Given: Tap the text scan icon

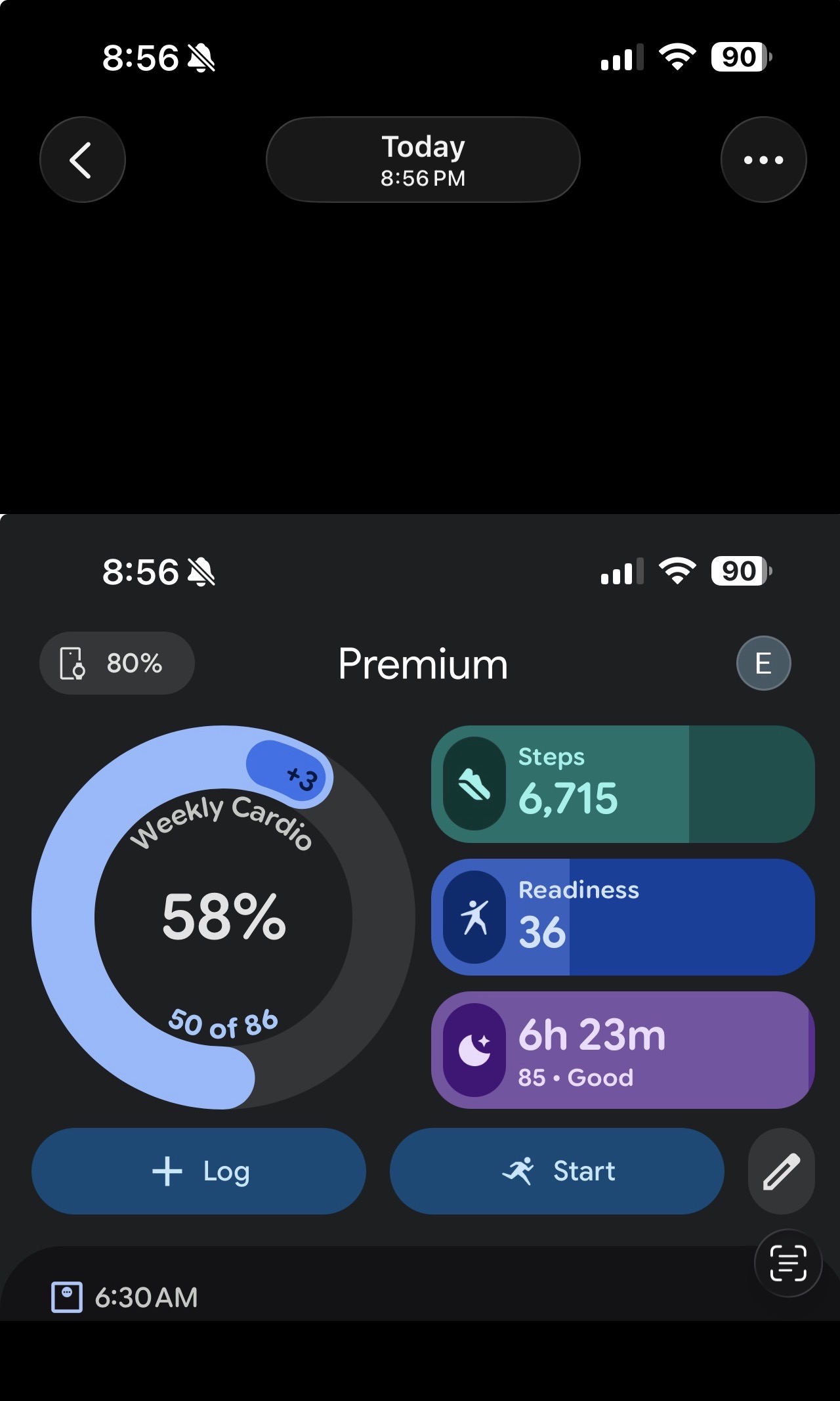Looking at the screenshot, I should tap(788, 1263).
